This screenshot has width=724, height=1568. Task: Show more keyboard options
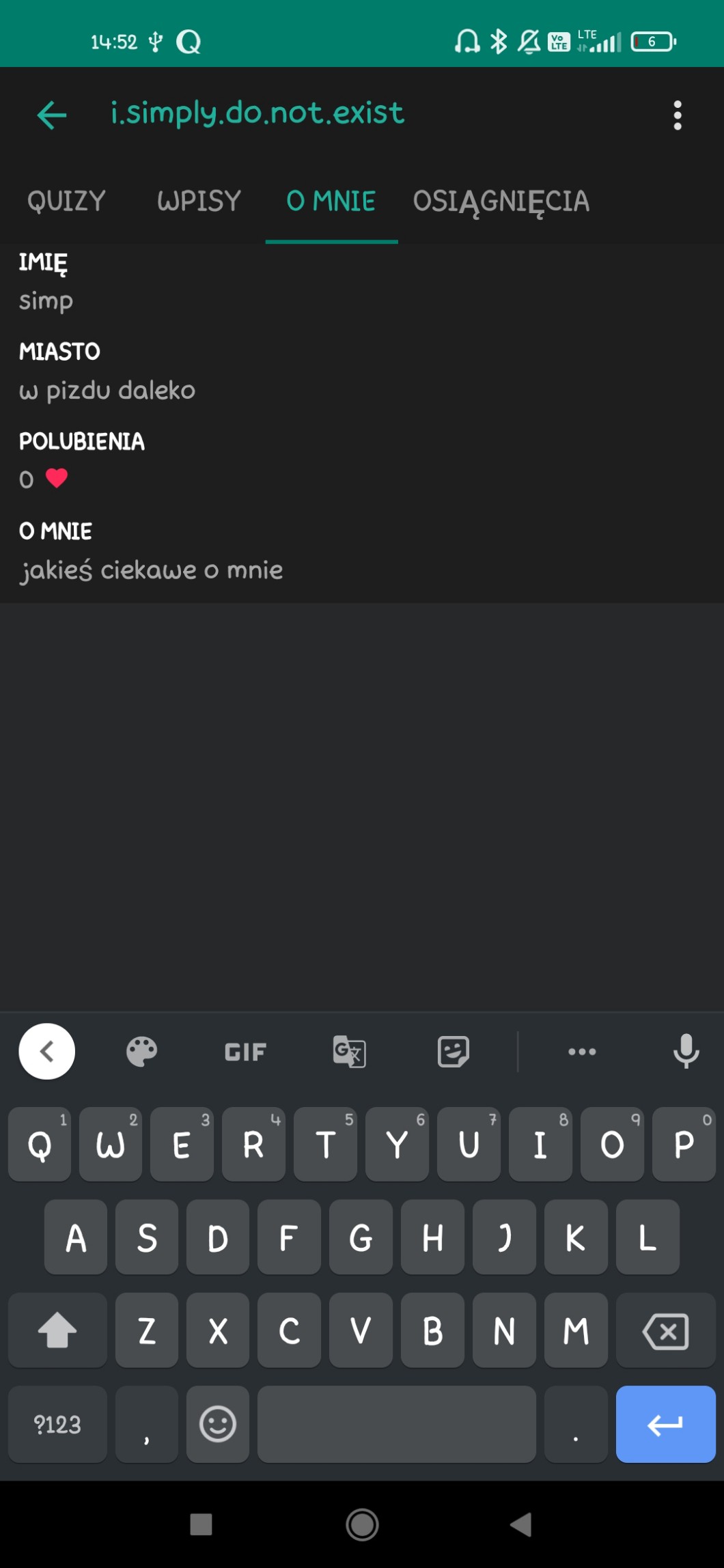pyautogui.click(x=582, y=1052)
